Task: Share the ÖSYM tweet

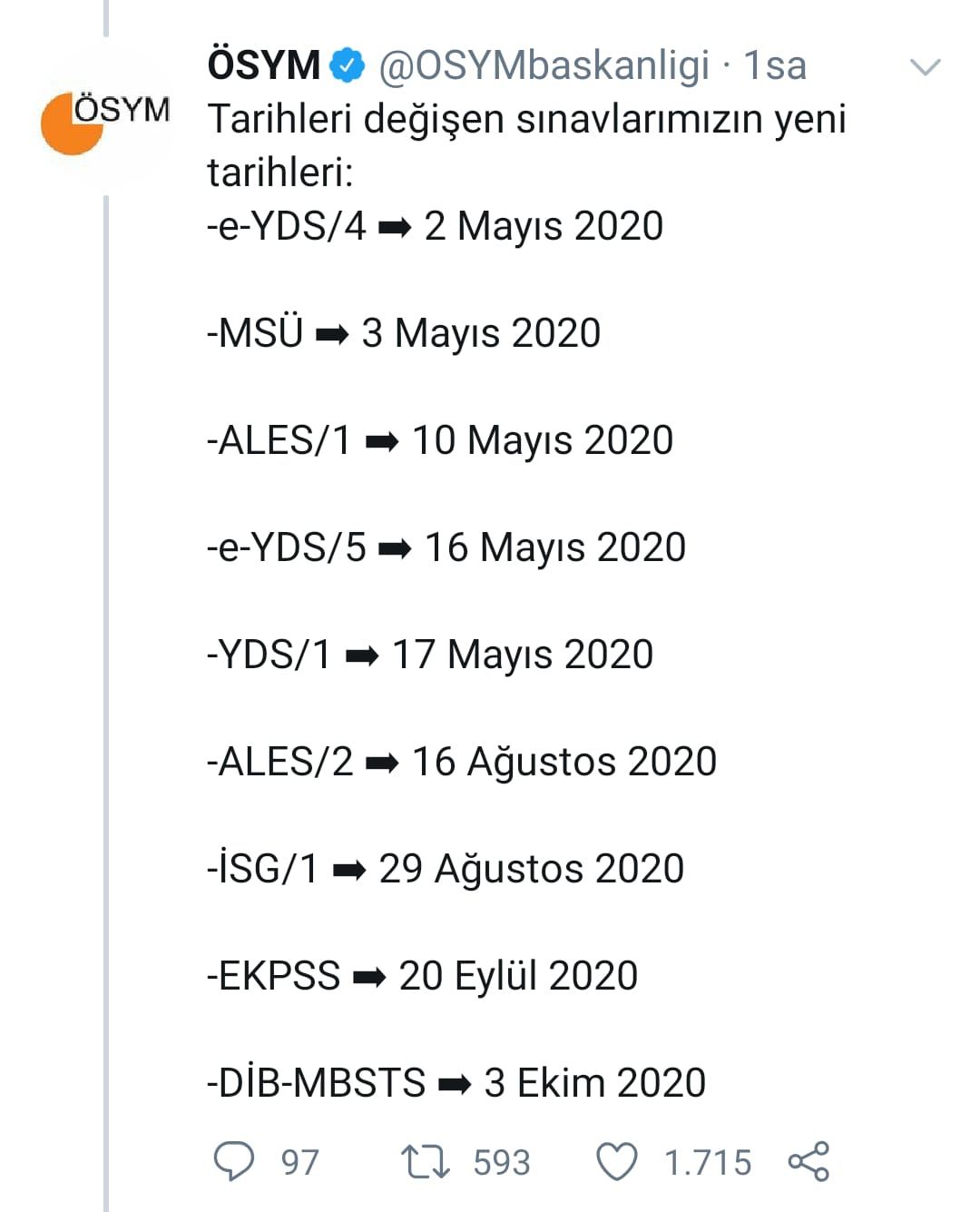Action: point(808,1161)
